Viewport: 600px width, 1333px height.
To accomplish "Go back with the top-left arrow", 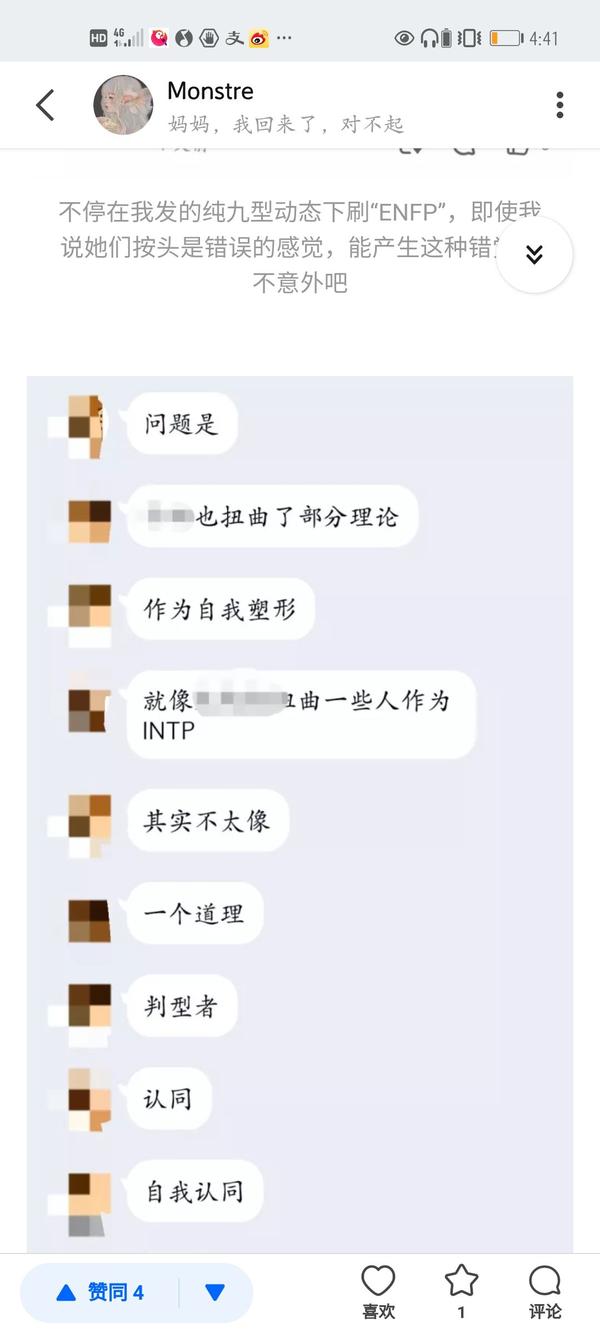I will (45, 105).
